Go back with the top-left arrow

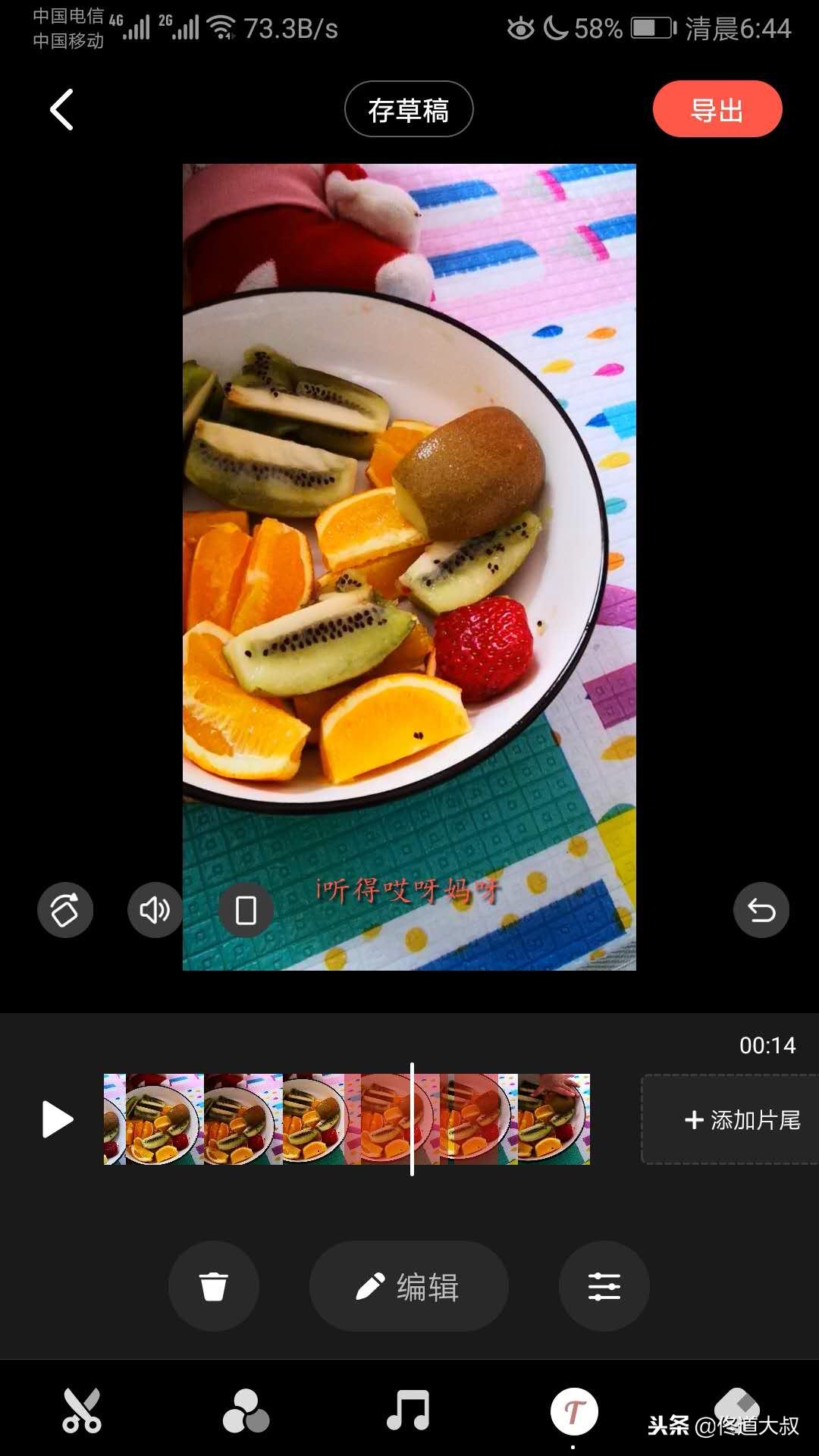(x=62, y=110)
